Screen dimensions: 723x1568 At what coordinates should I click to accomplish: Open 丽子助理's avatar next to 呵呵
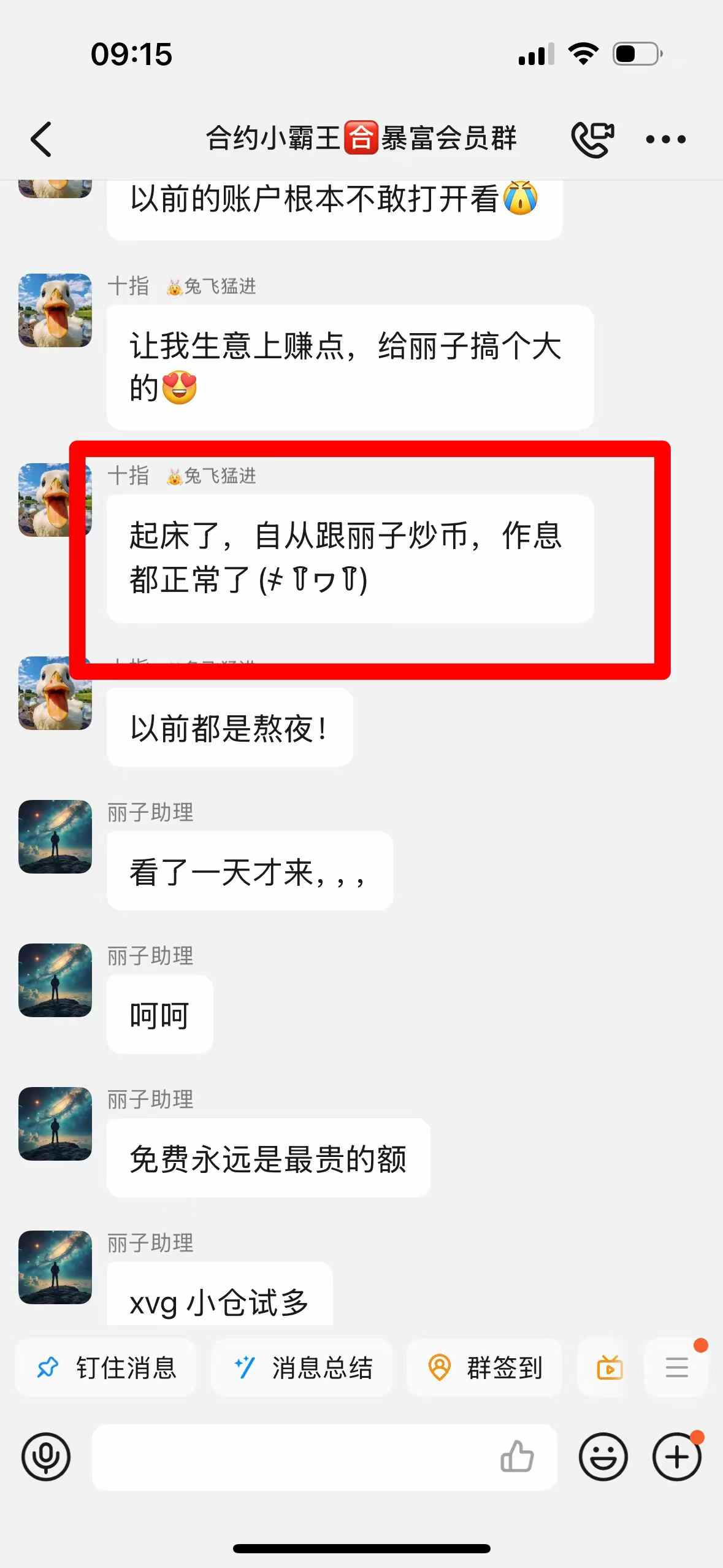click(x=55, y=980)
